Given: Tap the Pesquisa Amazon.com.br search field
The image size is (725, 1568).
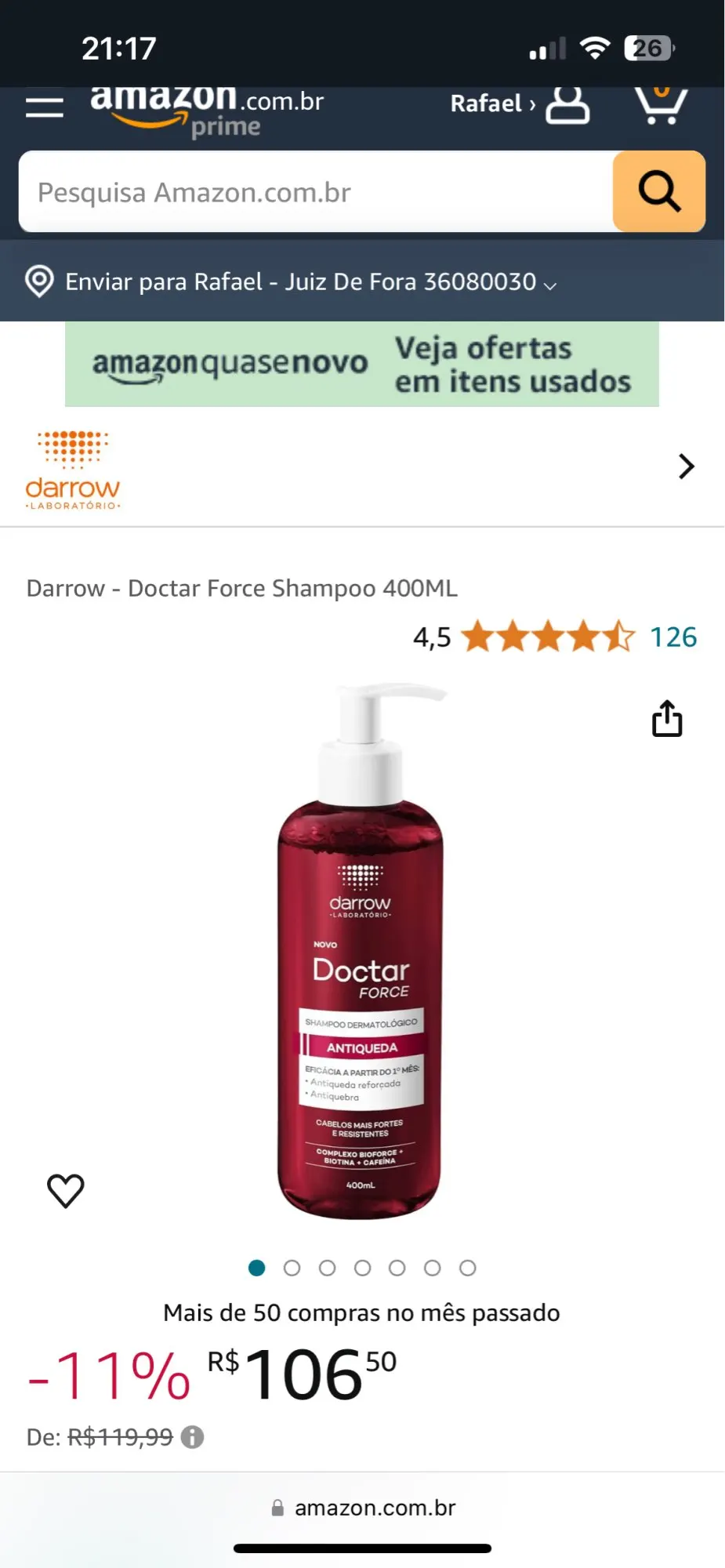Looking at the screenshot, I should (x=316, y=191).
